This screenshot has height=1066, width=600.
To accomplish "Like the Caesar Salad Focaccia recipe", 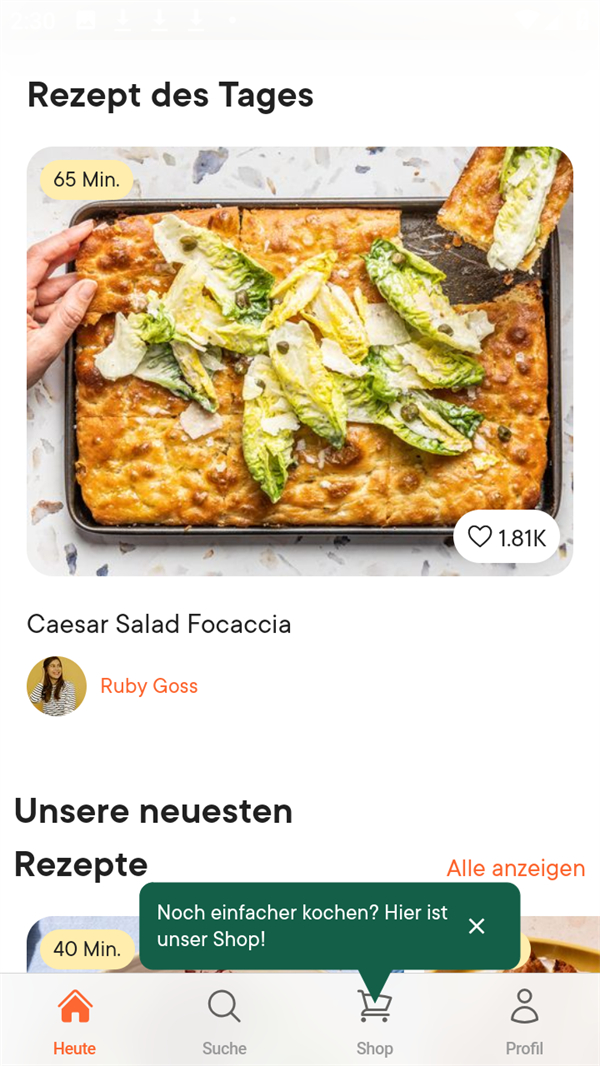I will point(506,538).
